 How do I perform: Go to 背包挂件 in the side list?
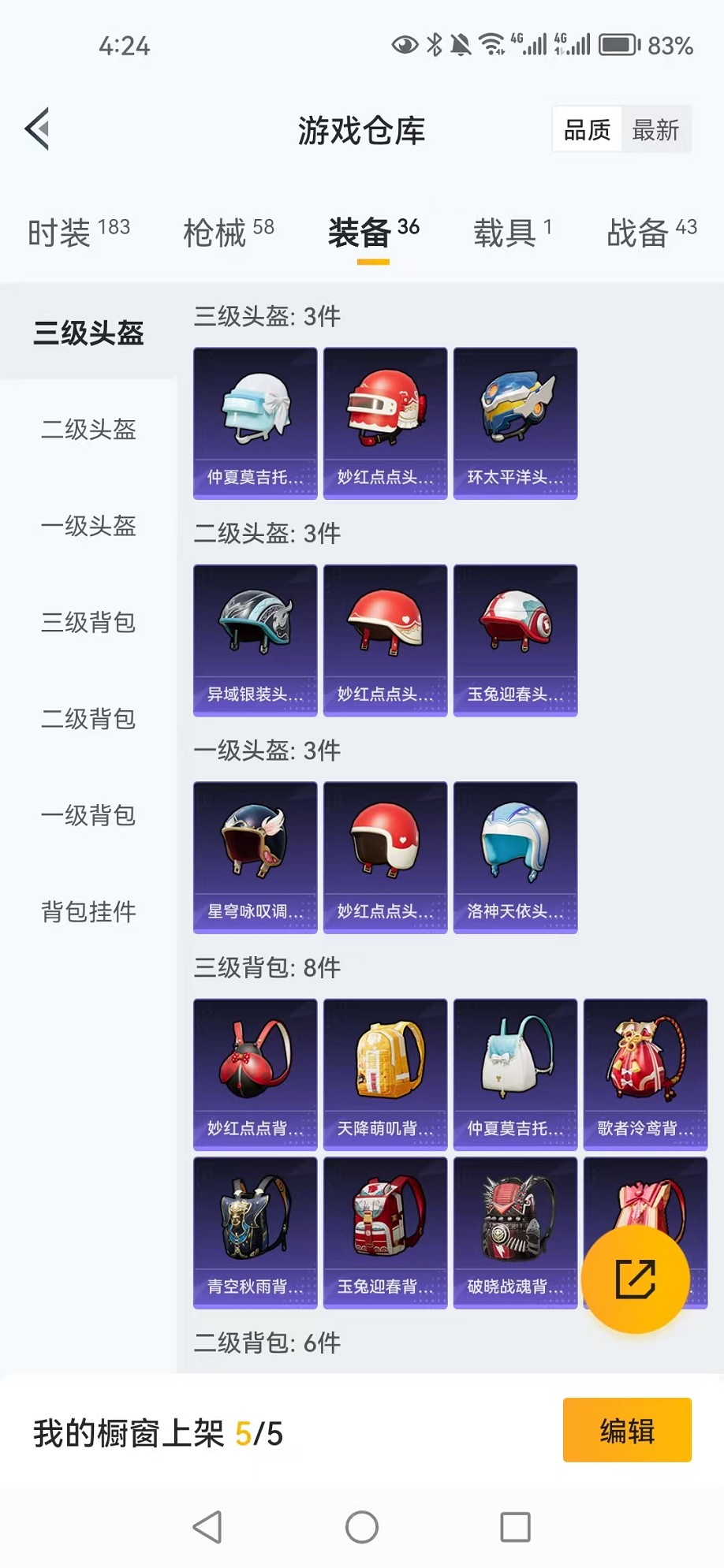point(88,912)
